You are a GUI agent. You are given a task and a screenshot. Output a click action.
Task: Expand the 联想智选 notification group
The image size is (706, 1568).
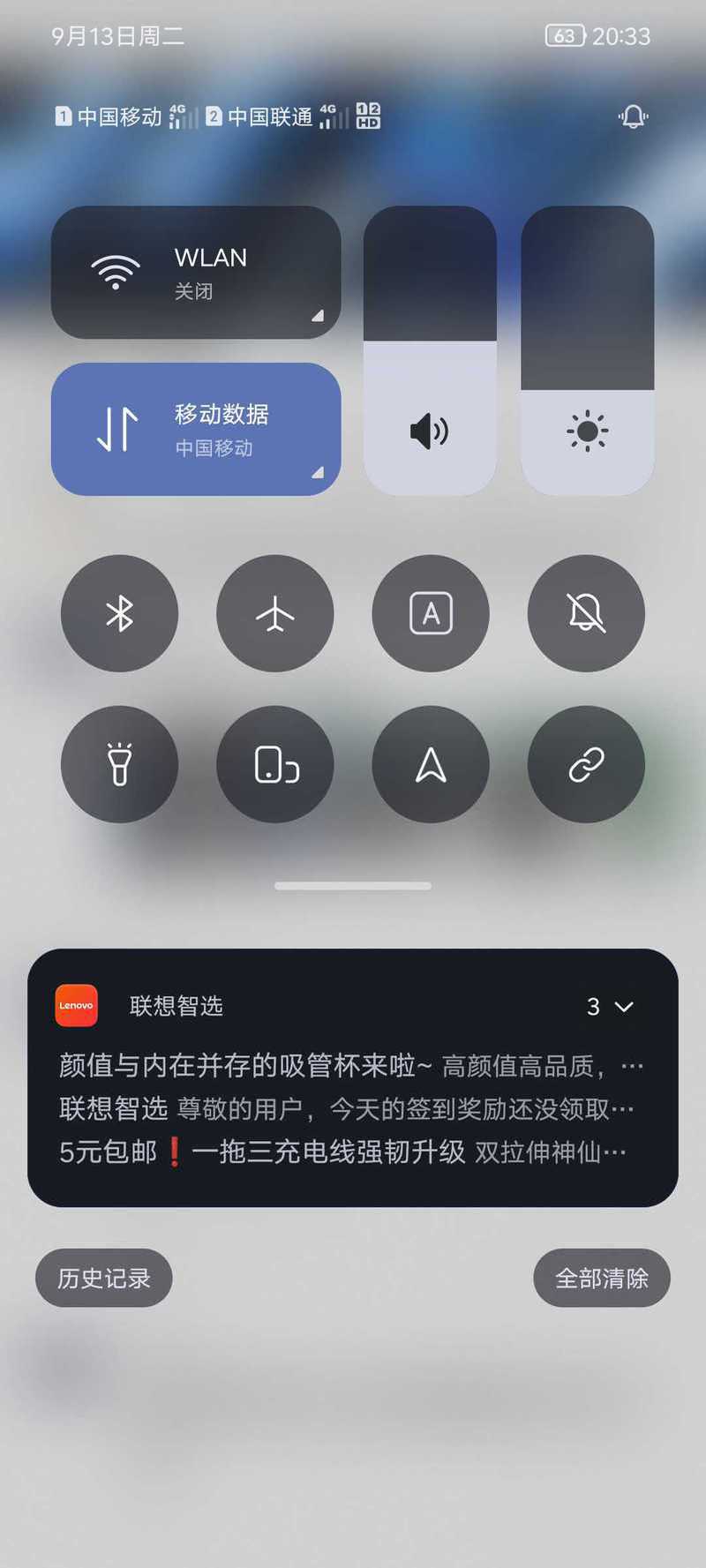pyautogui.click(x=611, y=1007)
